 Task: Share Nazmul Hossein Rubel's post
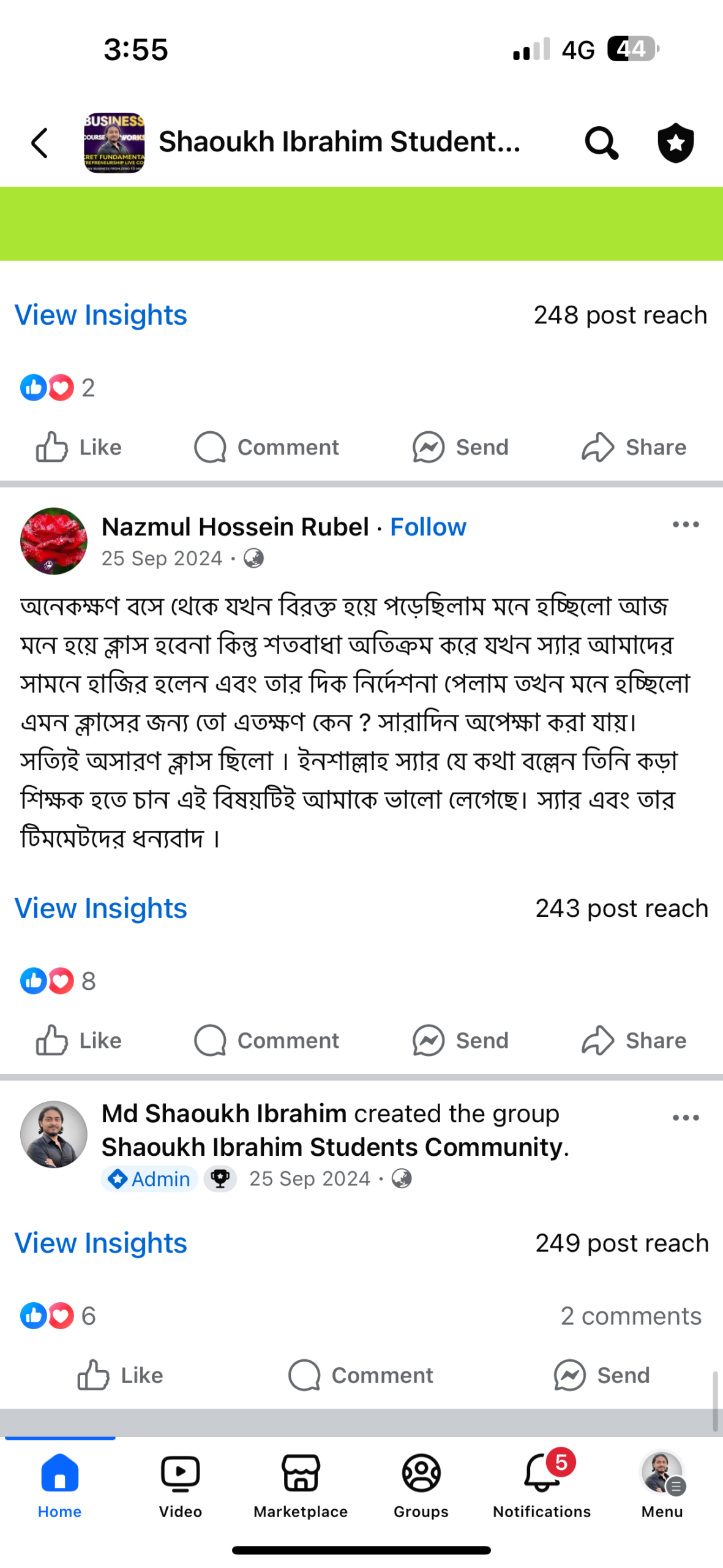(634, 1040)
